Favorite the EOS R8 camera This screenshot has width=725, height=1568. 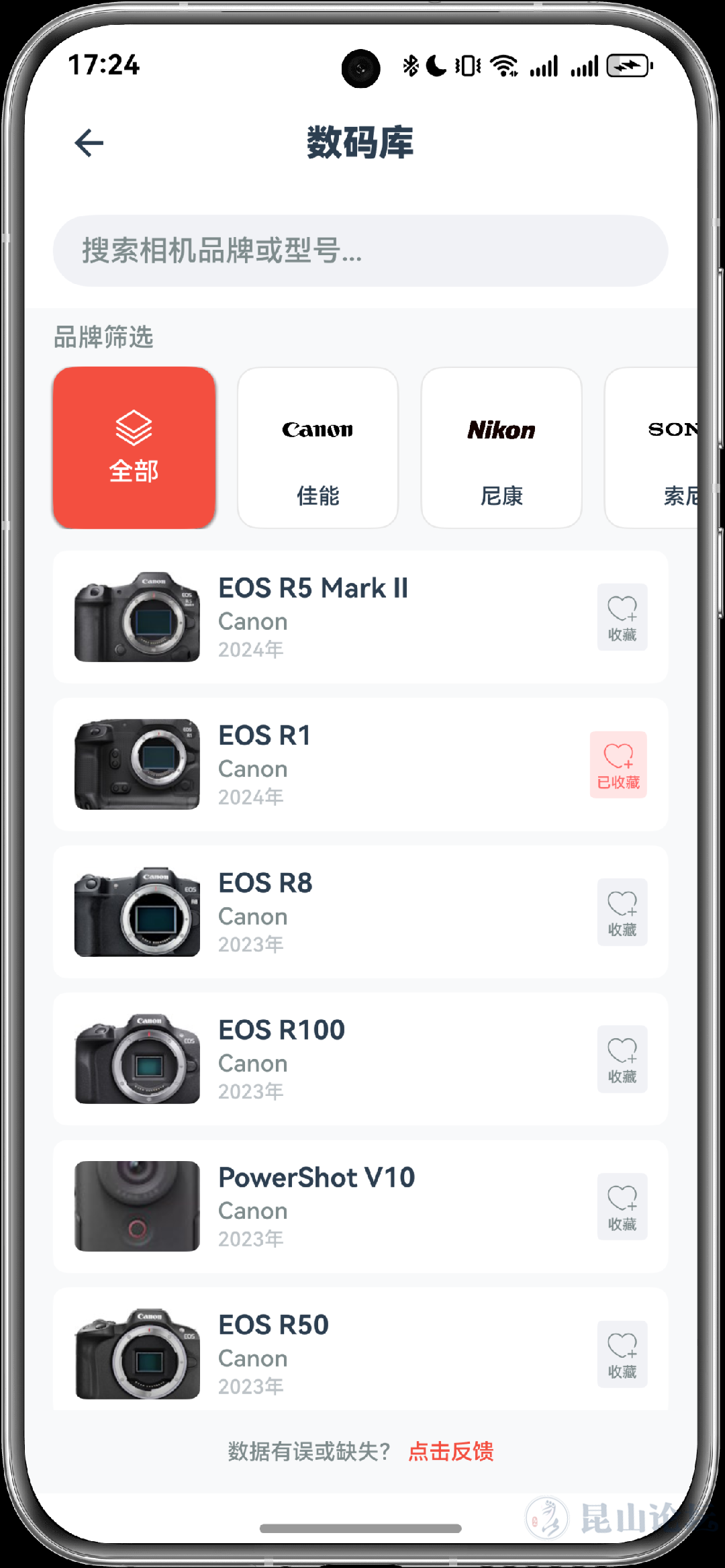622,913
